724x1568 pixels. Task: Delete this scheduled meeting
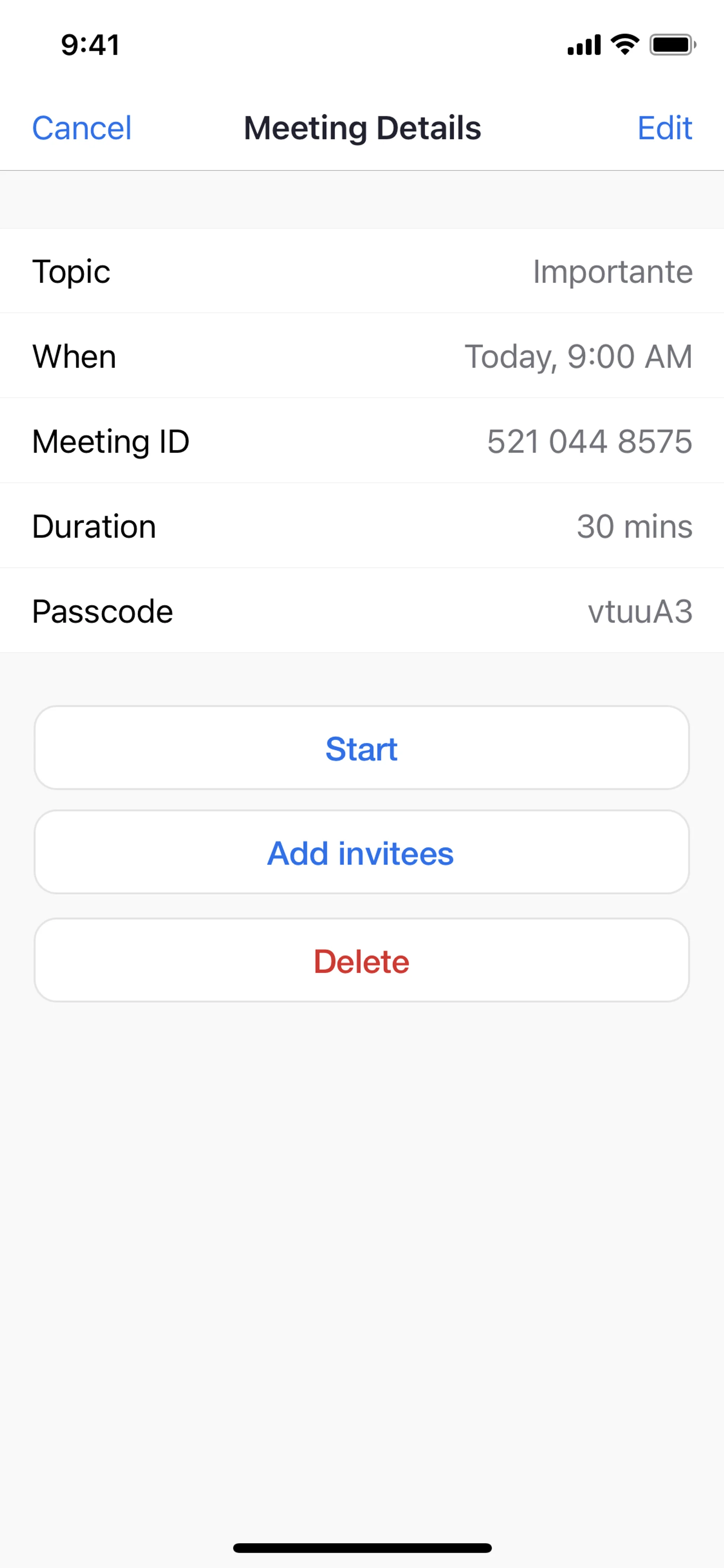[x=361, y=960]
